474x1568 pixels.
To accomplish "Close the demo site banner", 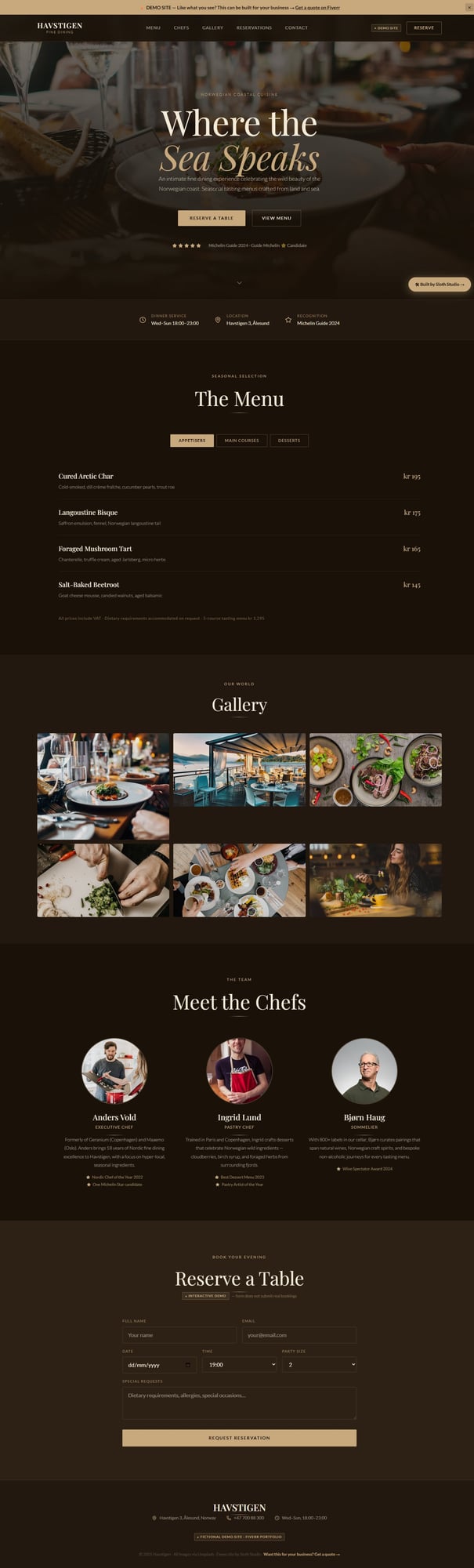I will [469, 7].
